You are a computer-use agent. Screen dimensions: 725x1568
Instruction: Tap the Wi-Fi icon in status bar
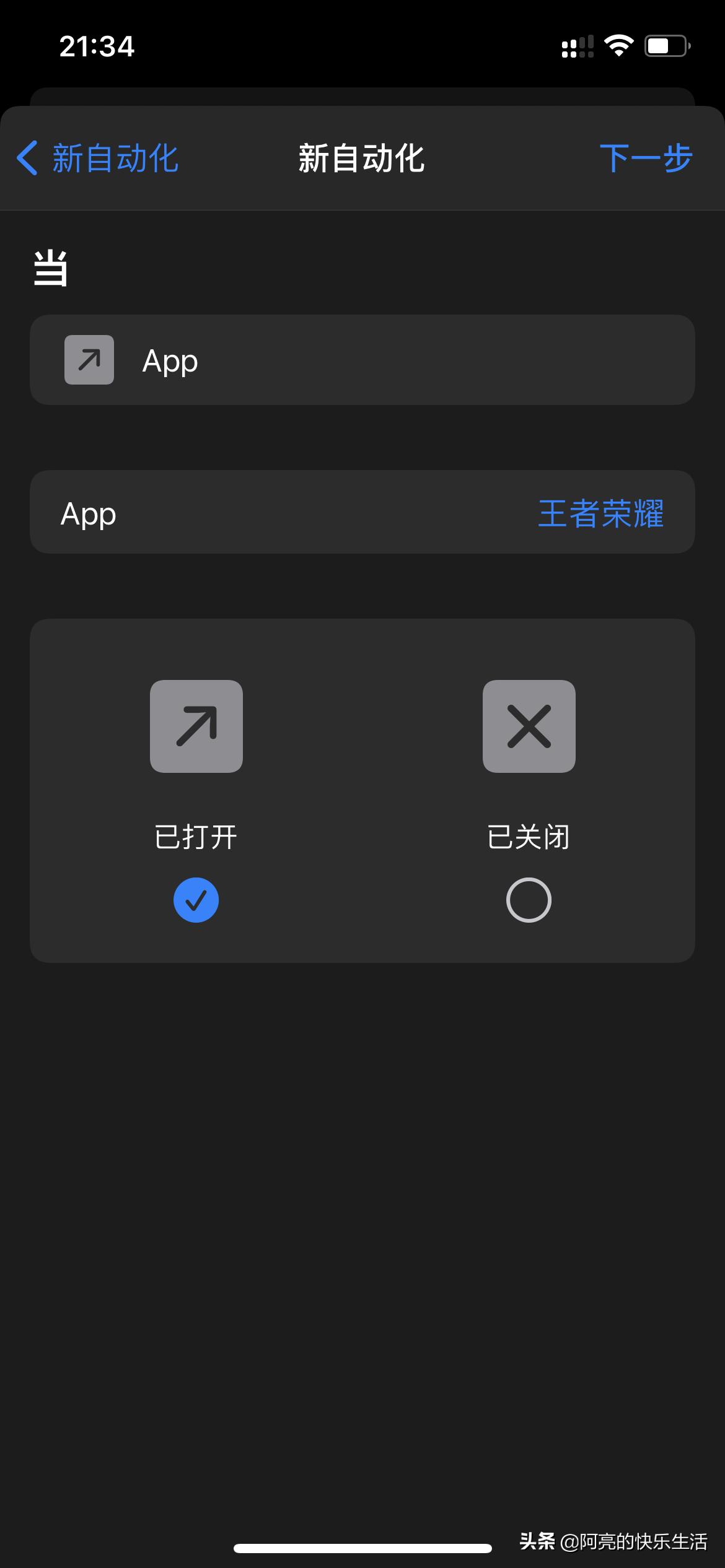[x=620, y=45]
